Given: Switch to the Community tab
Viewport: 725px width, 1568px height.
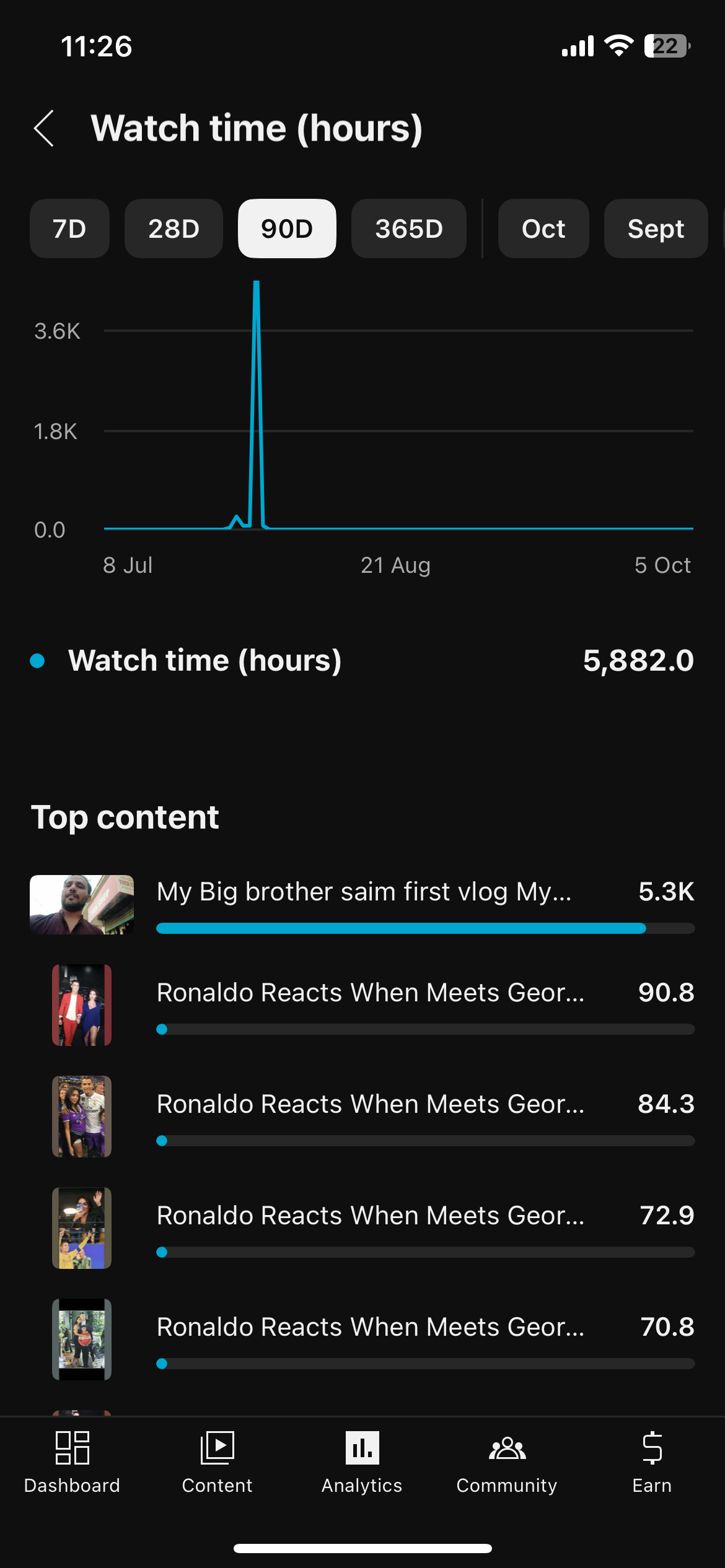Looking at the screenshot, I should point(507,1463).
